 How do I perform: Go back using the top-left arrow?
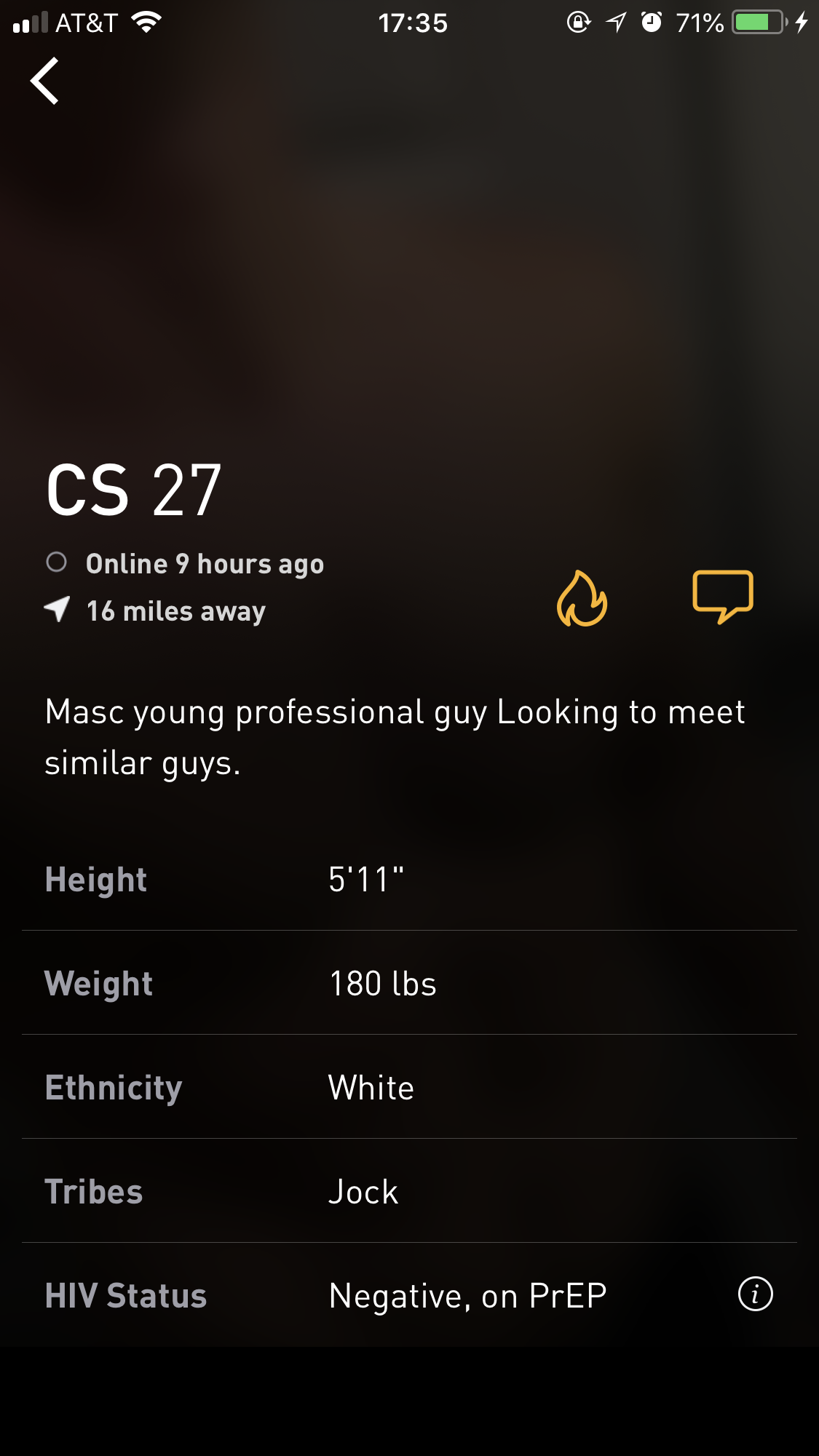pos(45,81)
